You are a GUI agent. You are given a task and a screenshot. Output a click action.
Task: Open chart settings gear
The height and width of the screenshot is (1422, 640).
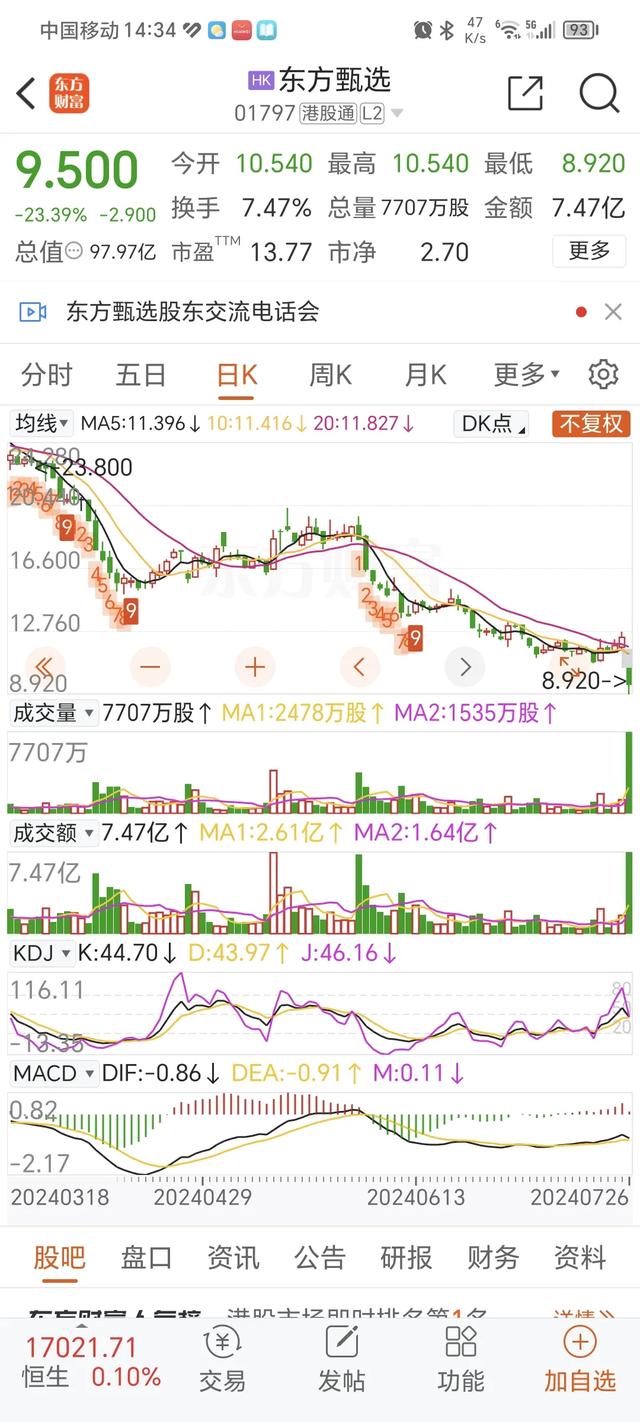603,375
